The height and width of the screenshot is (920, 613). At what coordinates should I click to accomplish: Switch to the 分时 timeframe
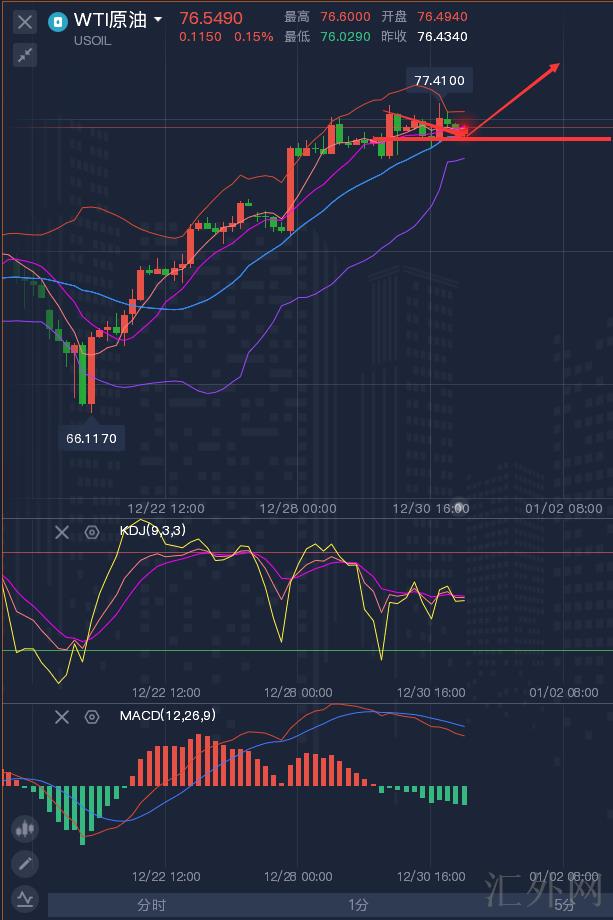152,905
